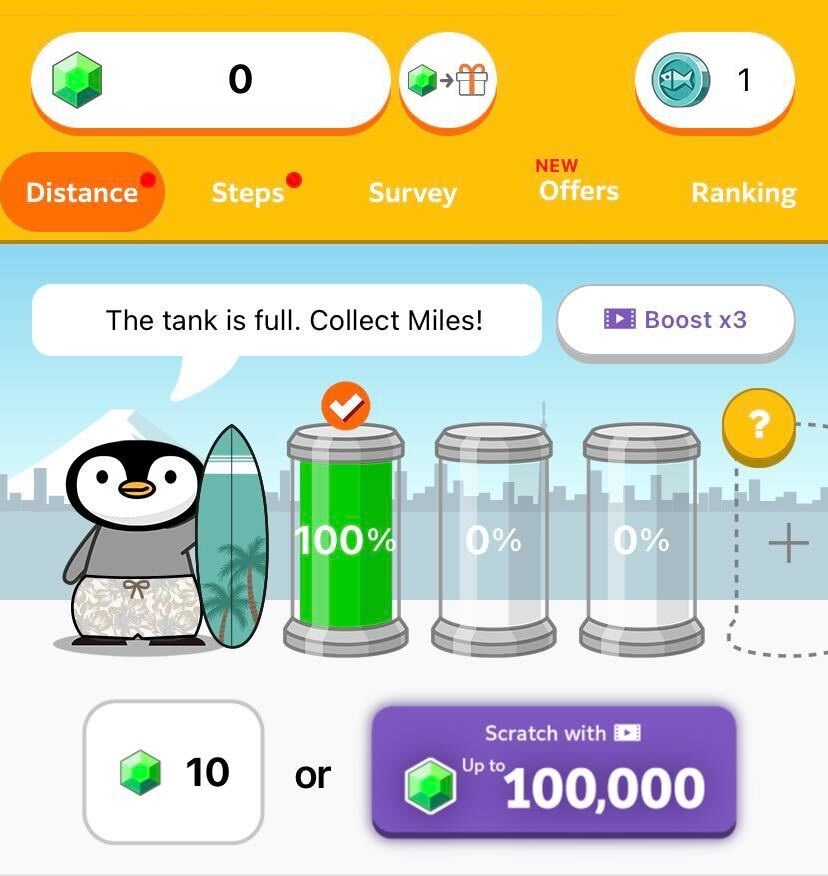This screenshot has width=828, height=876.
Task: Open the miles balance pill
Action: [210, 79]
